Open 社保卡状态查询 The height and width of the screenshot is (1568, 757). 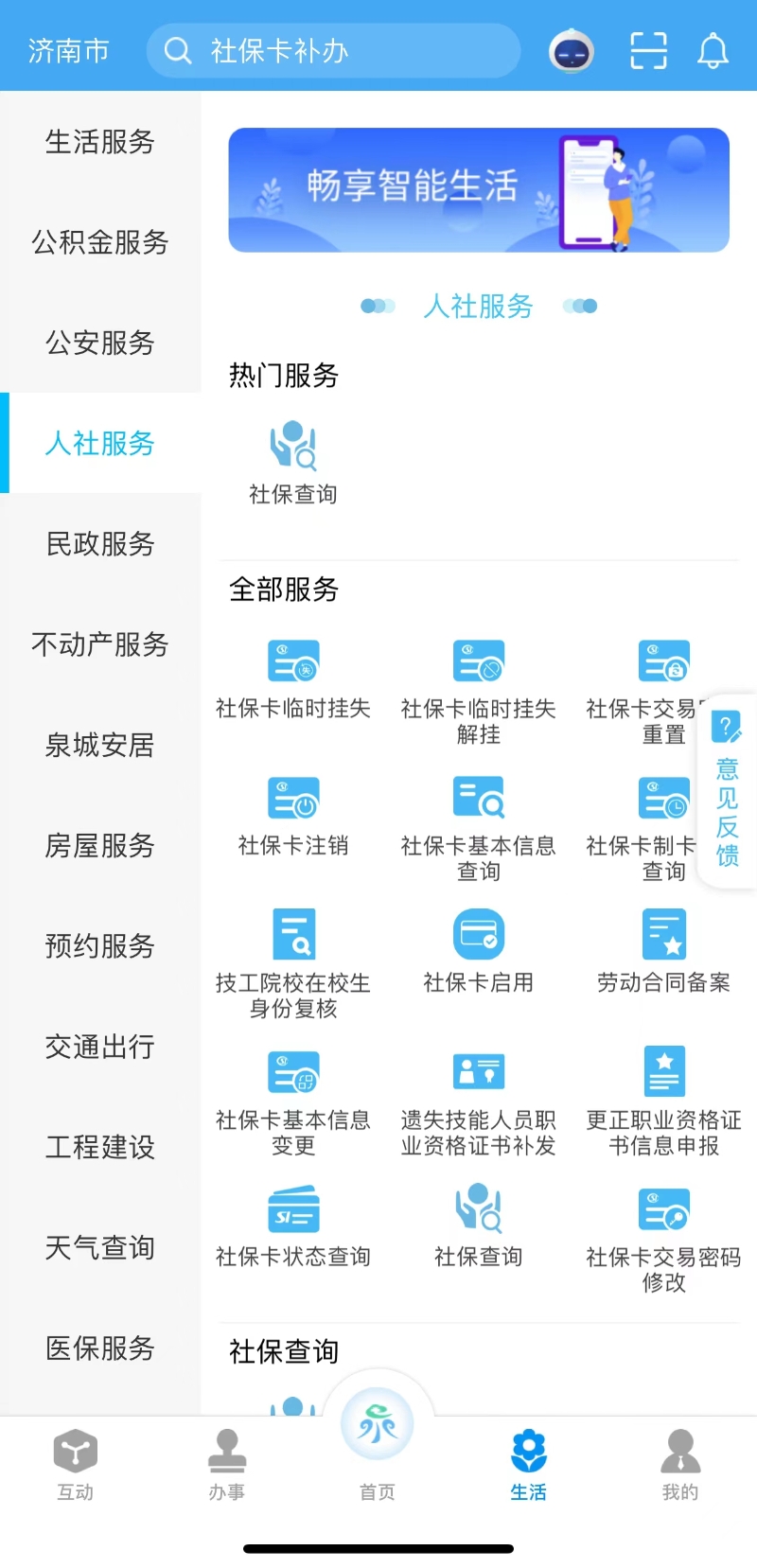pos(293,1226)
